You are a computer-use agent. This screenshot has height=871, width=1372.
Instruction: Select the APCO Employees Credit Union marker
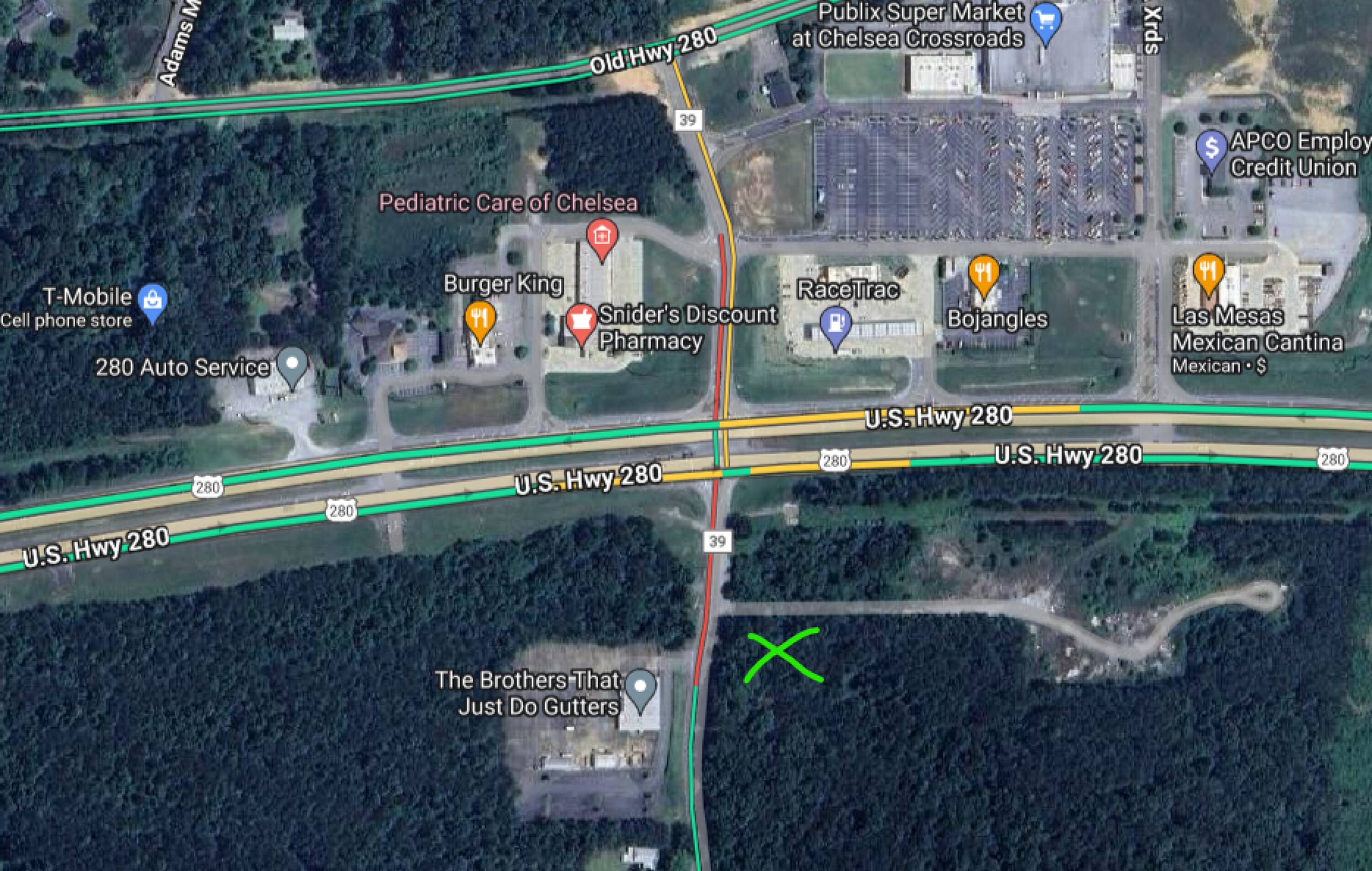click(x=1211, y=151)
